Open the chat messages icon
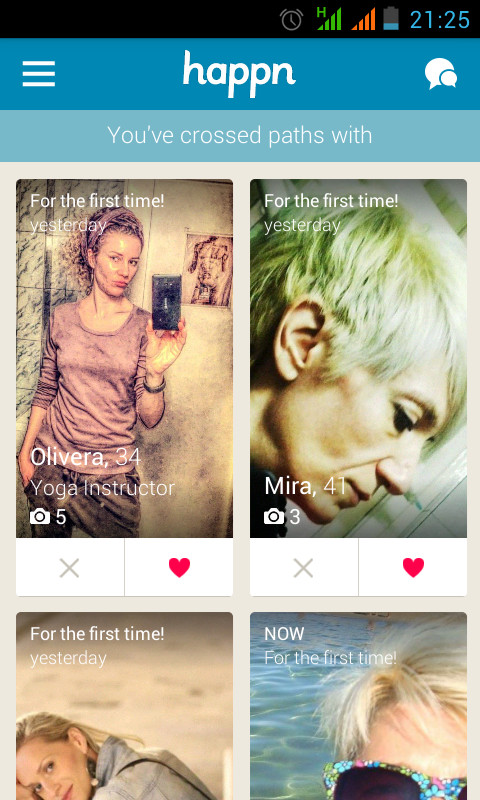The width and height of the screenshot is (480, 800). (x=441, y=74)
